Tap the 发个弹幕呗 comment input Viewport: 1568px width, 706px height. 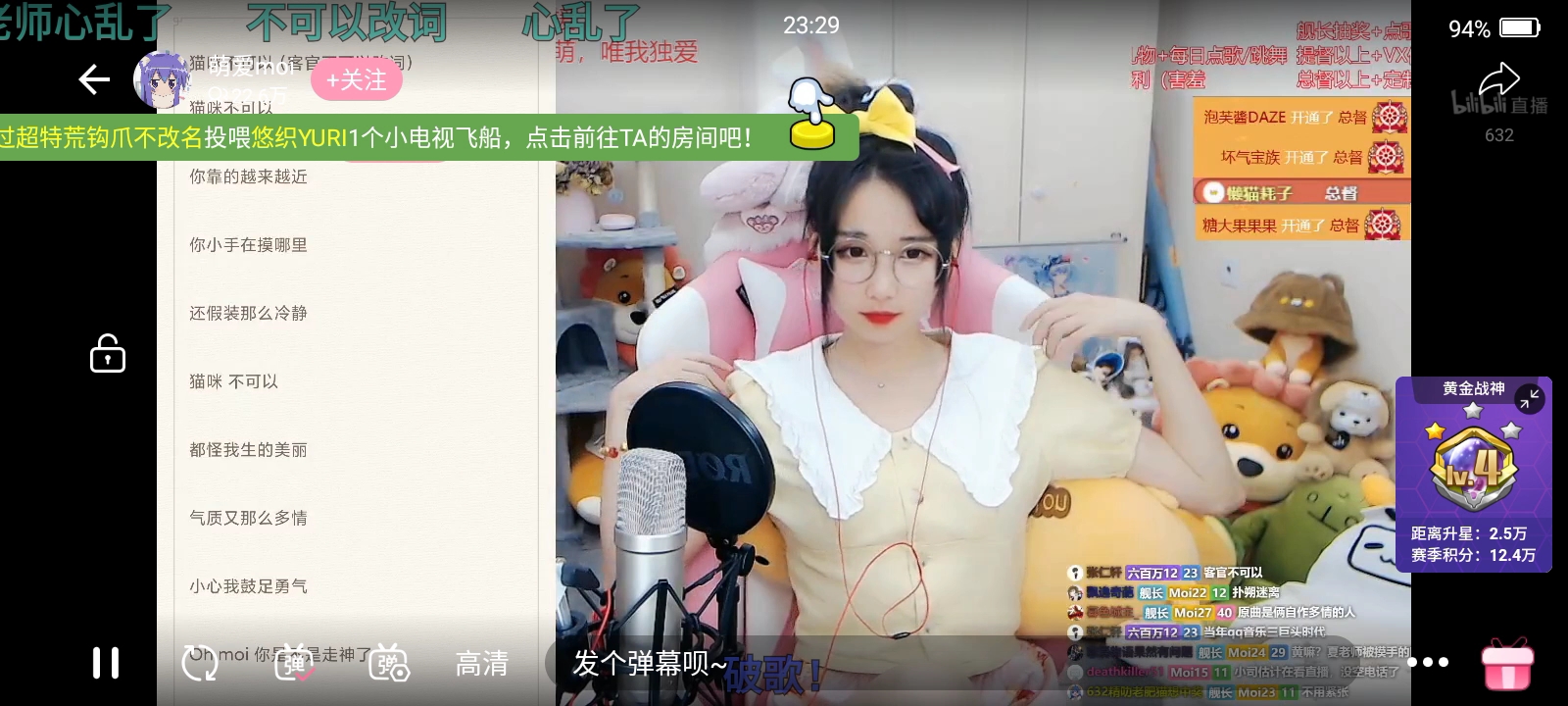tap(649, 664)
